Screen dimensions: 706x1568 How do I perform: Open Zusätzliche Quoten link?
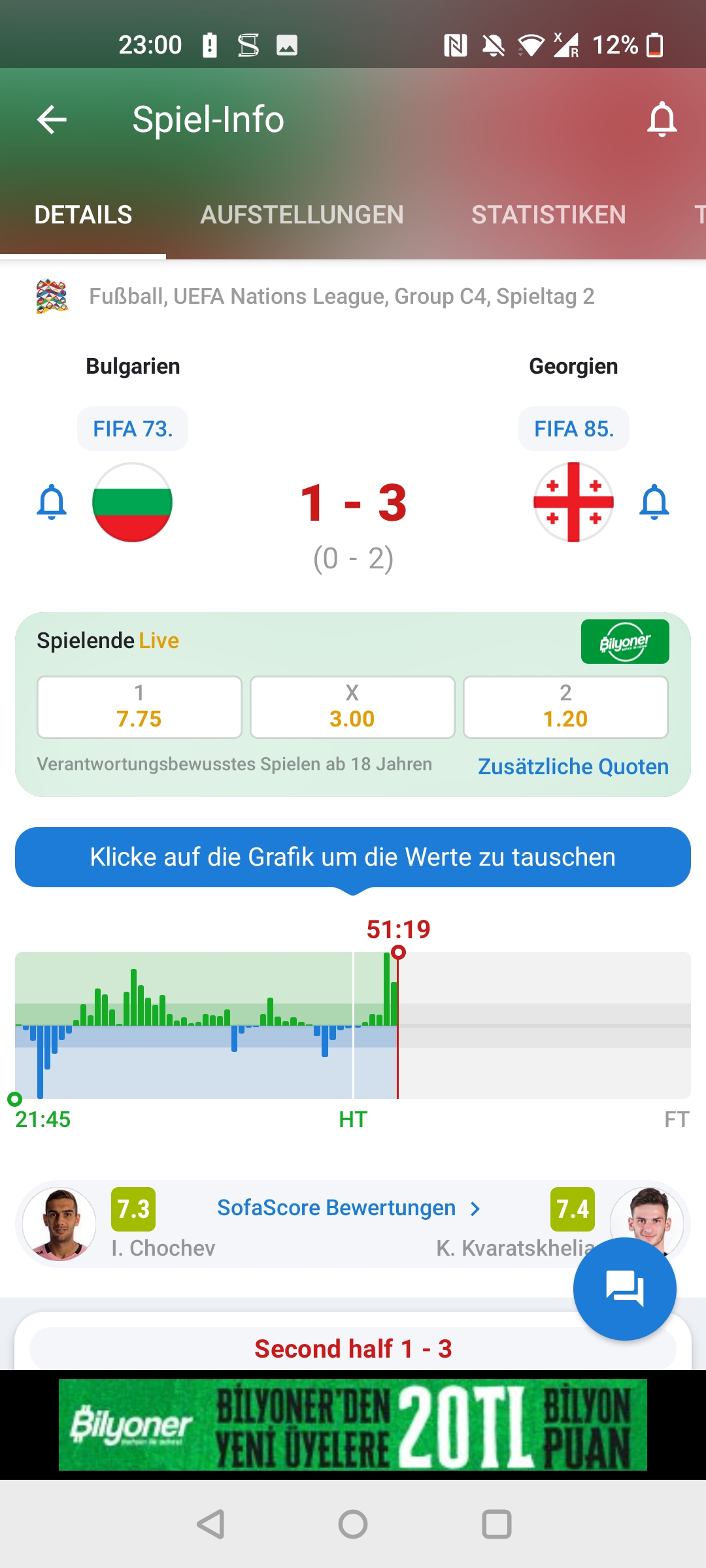[573, 766]
